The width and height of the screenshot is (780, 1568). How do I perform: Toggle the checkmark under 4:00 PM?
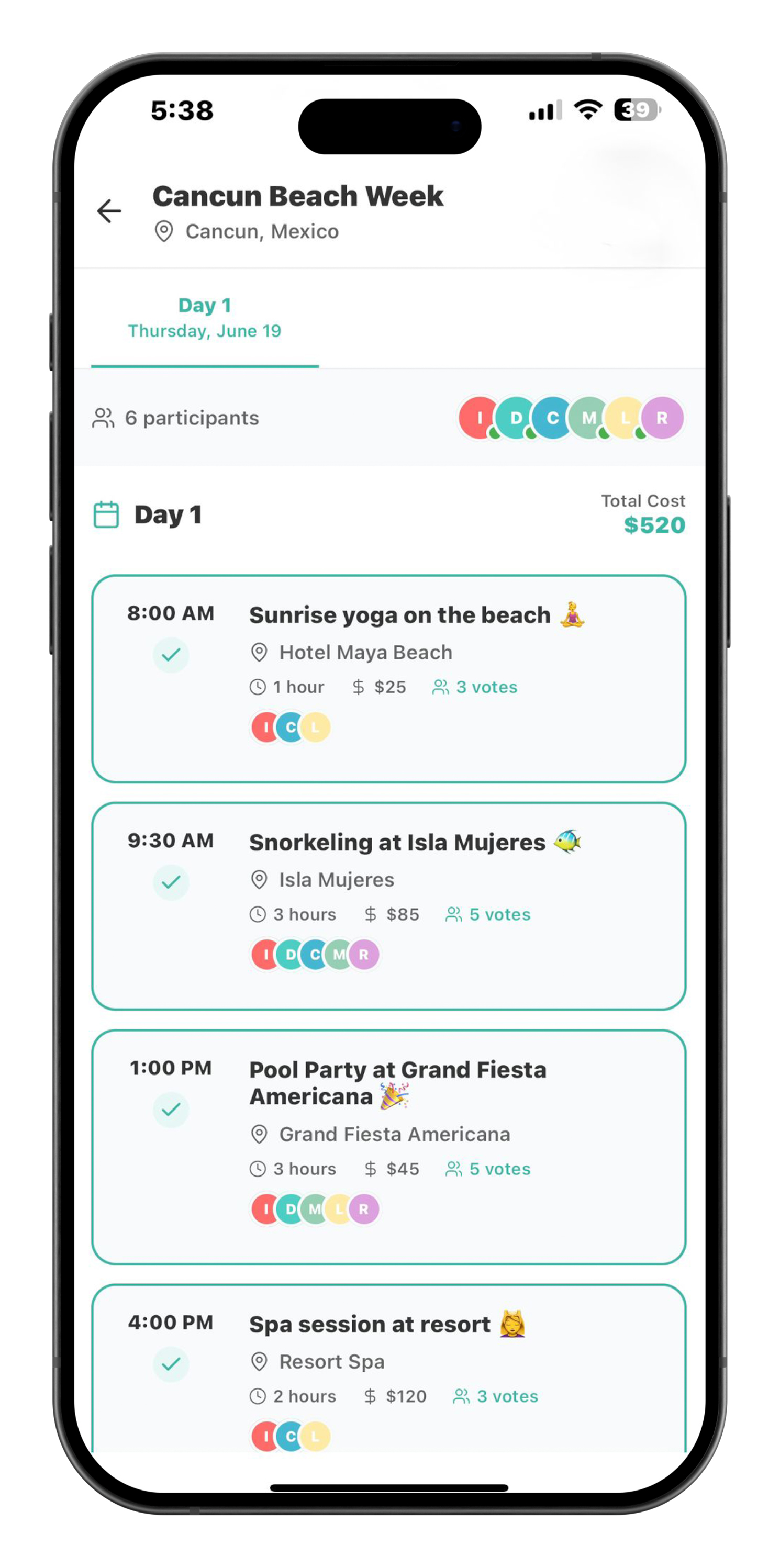point(171,1364)
